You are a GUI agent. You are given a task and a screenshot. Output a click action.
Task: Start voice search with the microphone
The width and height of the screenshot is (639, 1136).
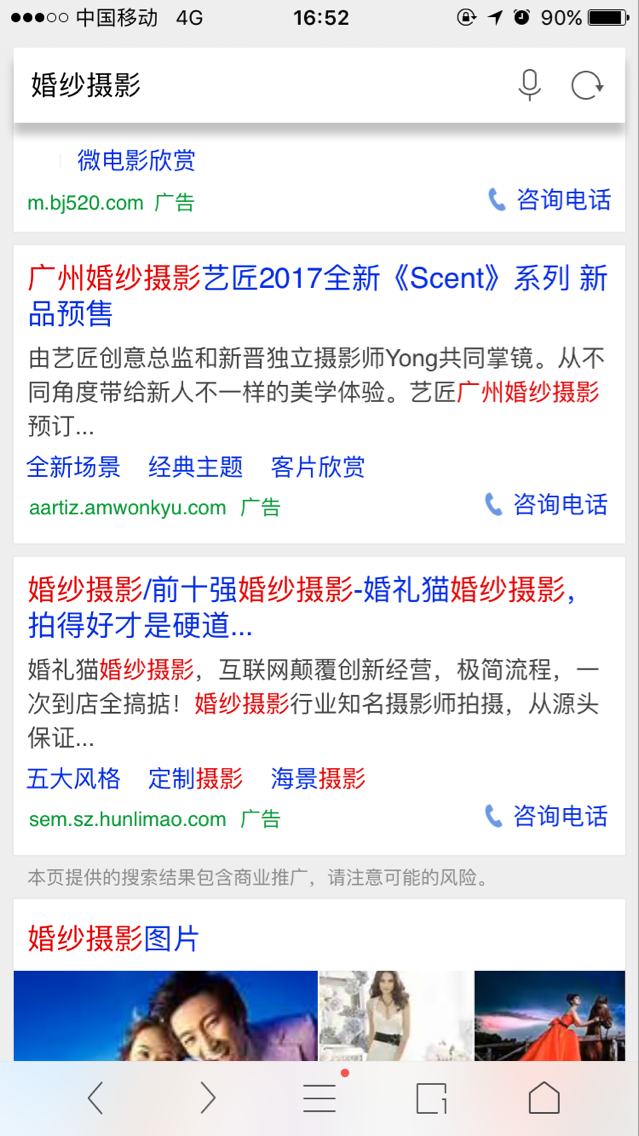pos(529,86)
